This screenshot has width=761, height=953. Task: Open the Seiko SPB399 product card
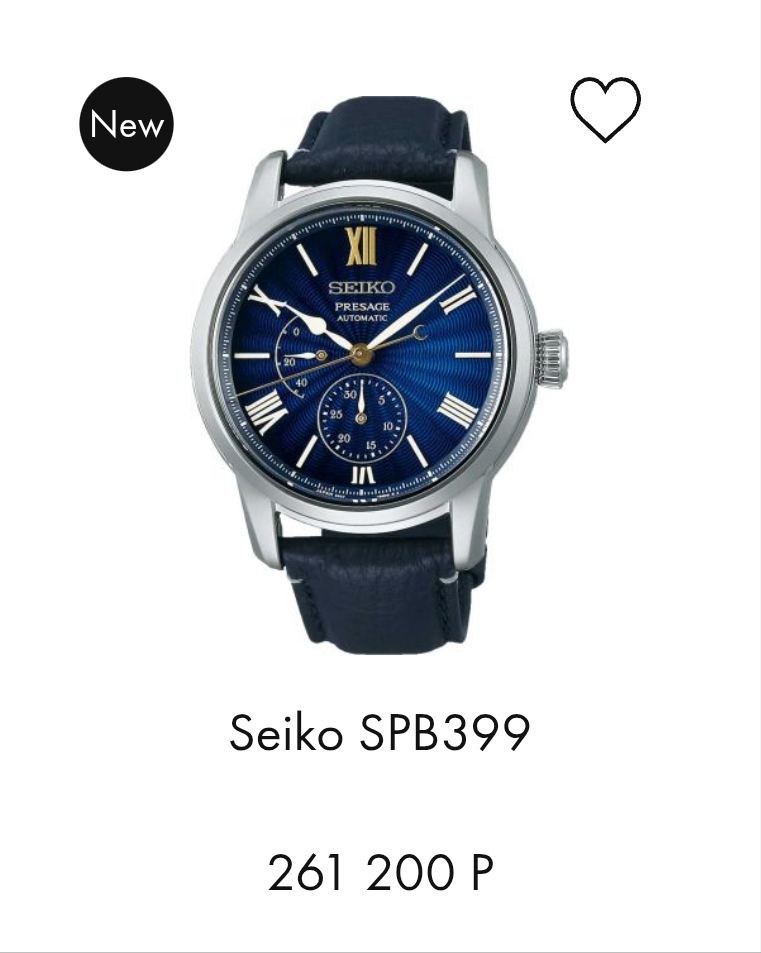point(379,734)
